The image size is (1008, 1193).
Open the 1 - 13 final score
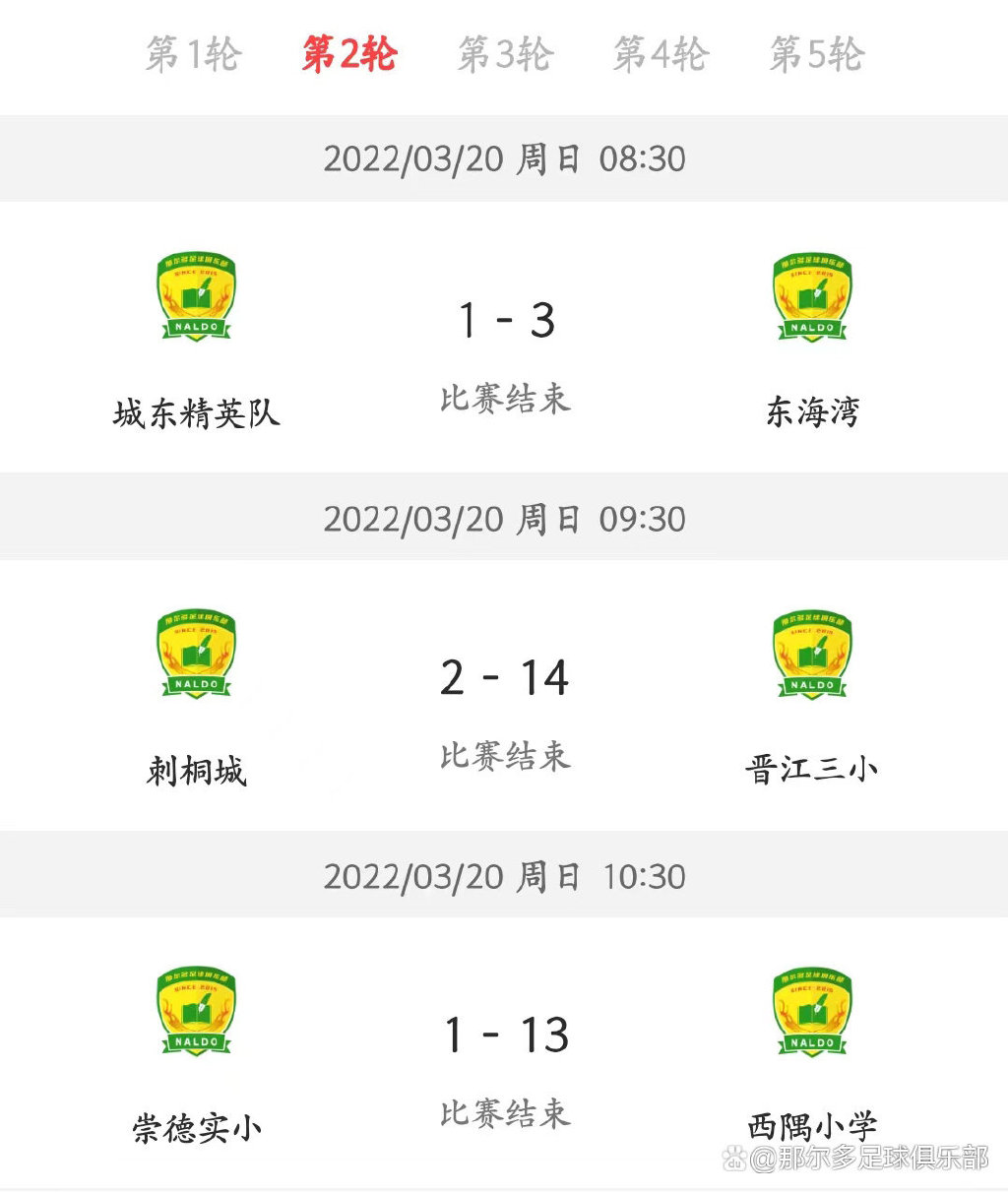tap(504, 1034)
